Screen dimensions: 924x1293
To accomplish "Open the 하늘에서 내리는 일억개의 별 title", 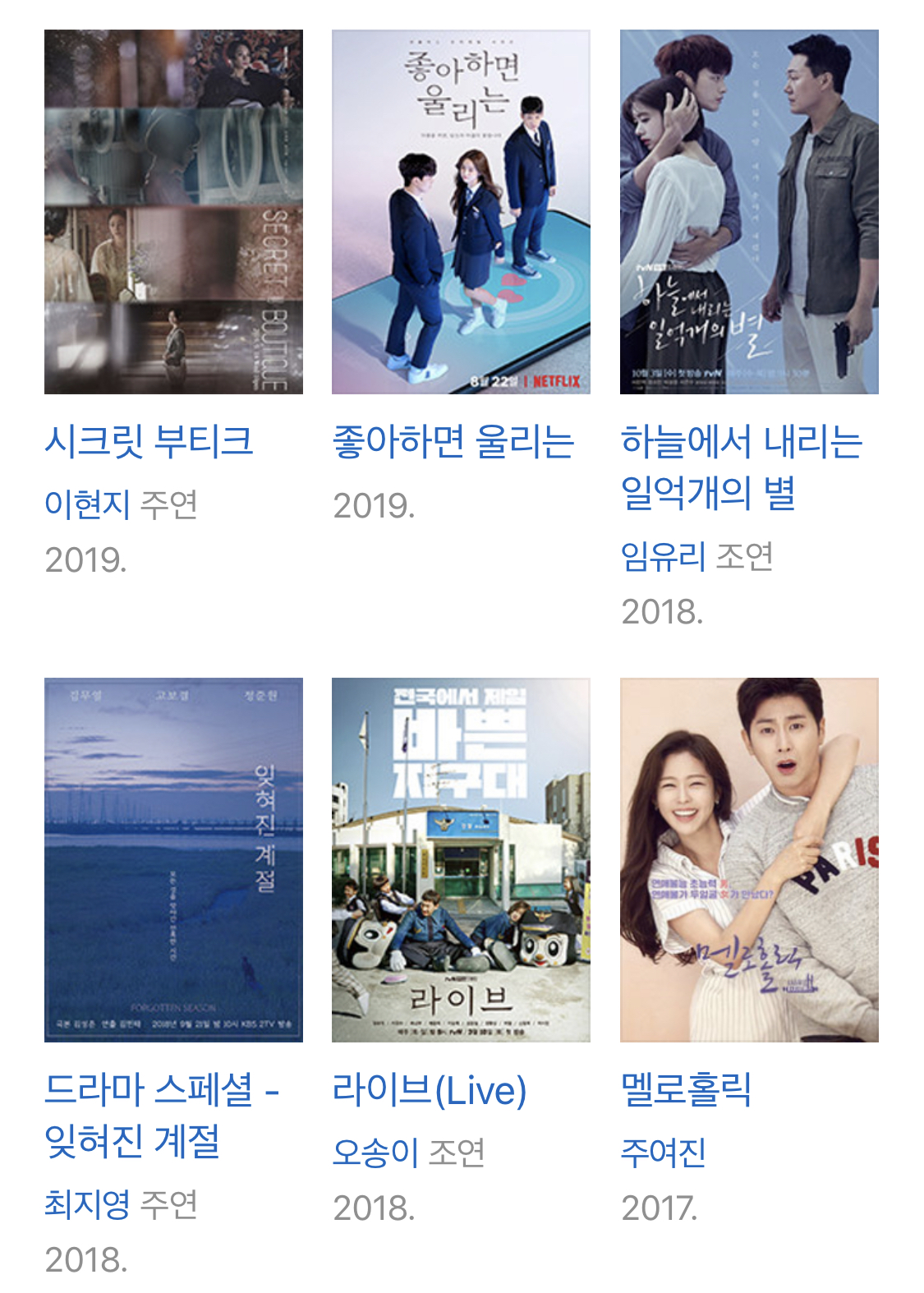I will (x=740, y=467).
